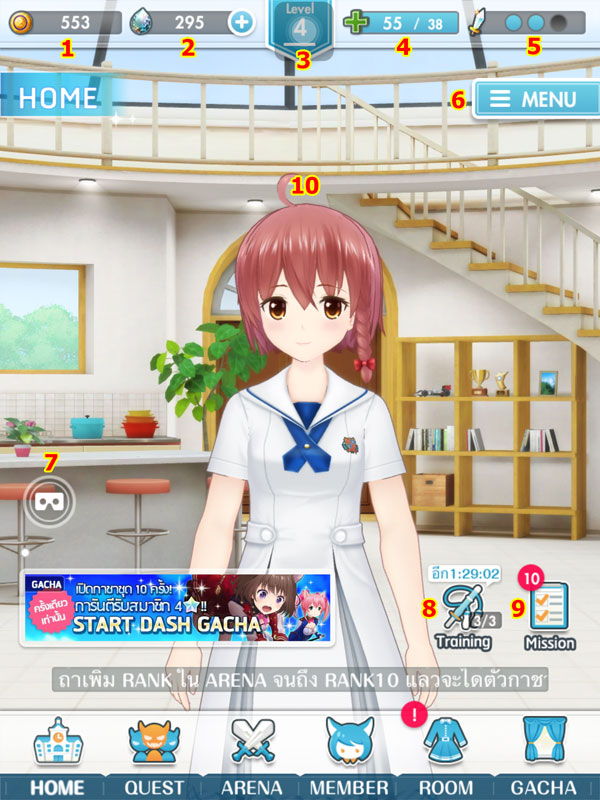600x800 pixels.
Task: Open the START DASH GACHA banner
Action: coord(176,607)
